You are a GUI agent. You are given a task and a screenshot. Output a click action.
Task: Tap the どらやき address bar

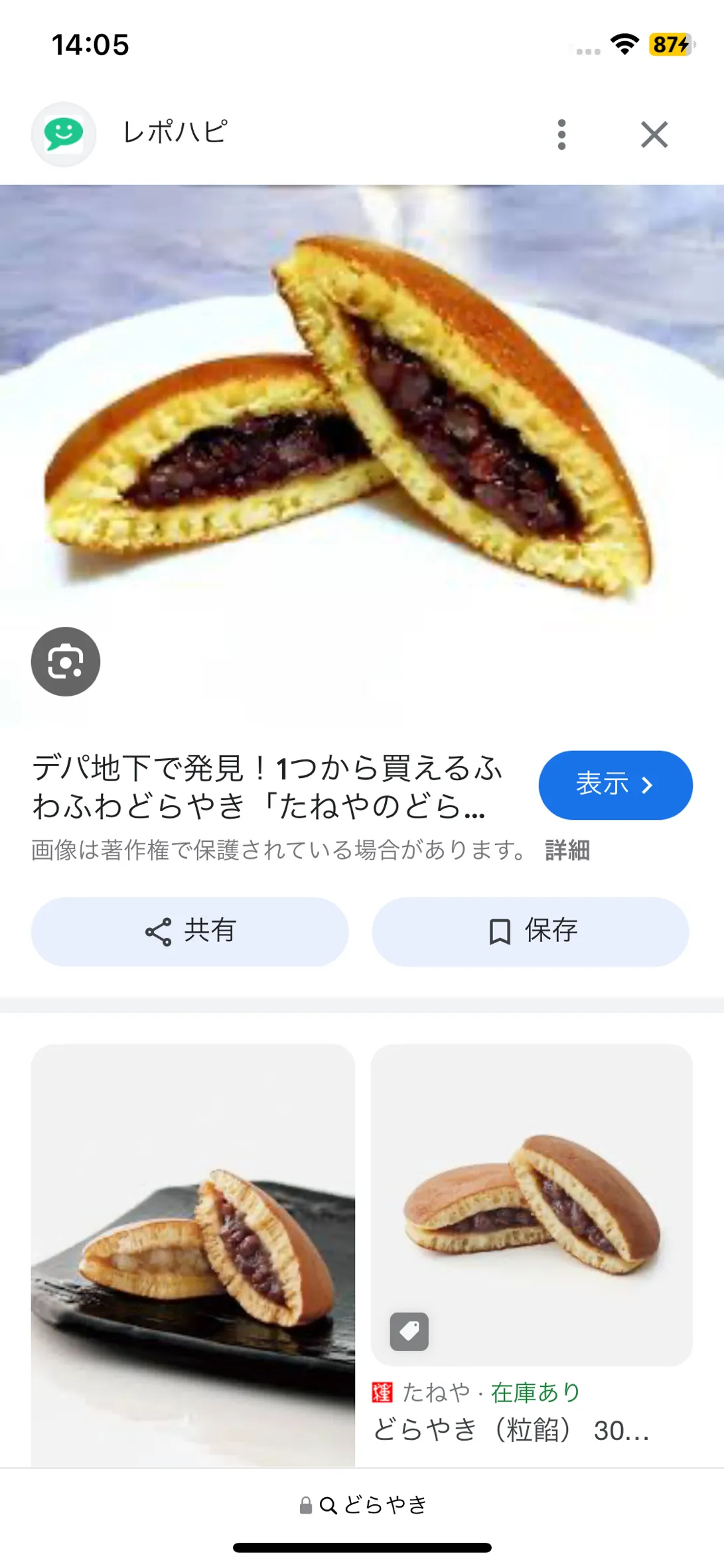(x=362, y=1504)
